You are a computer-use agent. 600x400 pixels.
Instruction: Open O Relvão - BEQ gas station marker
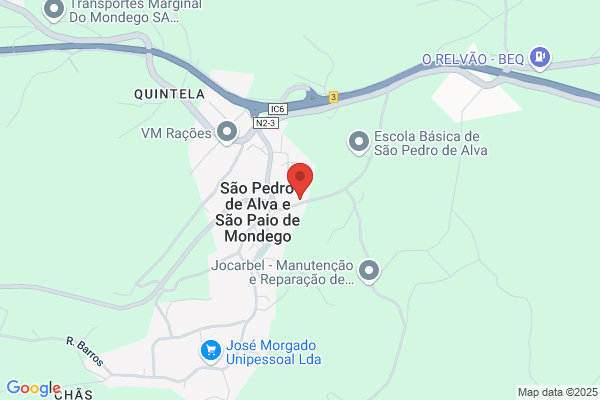[x=540, y=58]
